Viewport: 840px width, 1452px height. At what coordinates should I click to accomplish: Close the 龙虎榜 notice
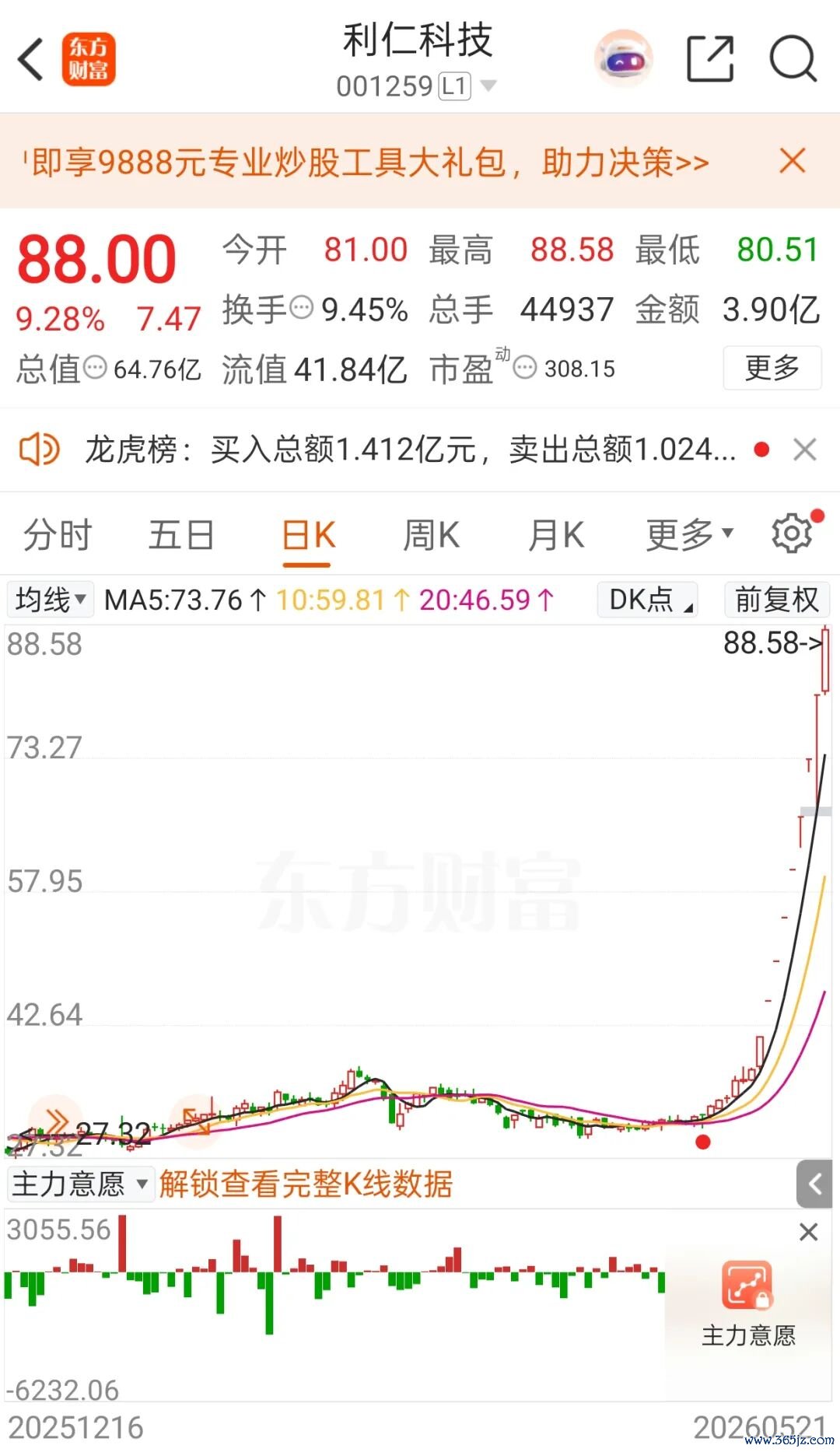[804, 450]
